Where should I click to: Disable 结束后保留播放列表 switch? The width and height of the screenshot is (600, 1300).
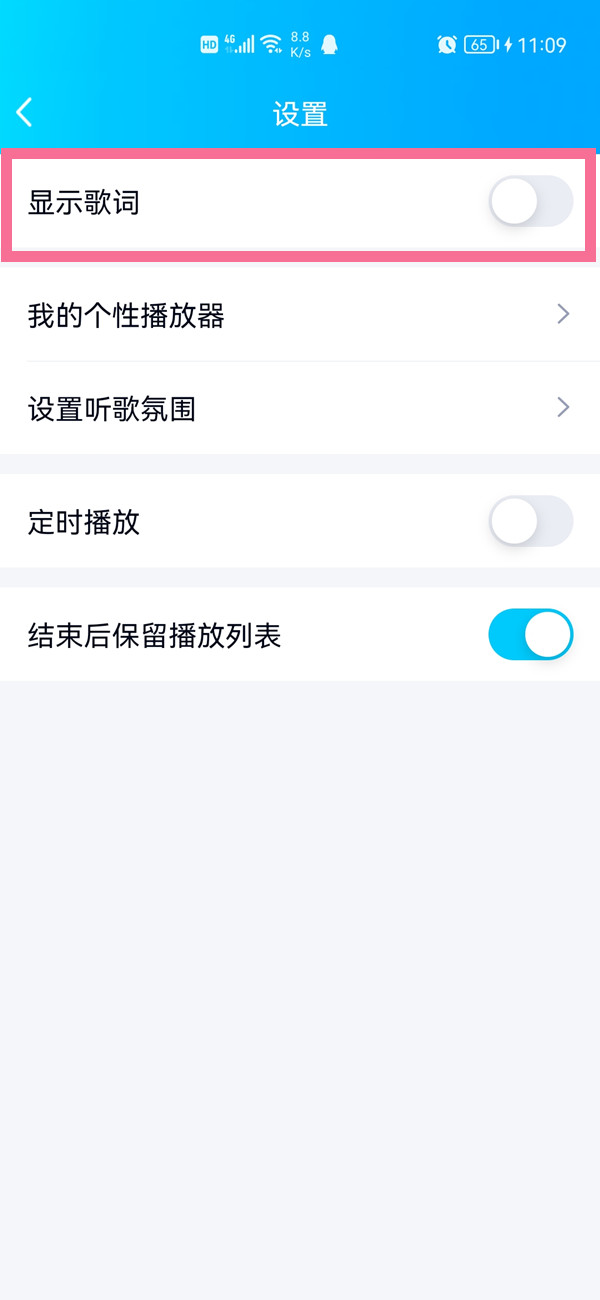click(531, 634)
